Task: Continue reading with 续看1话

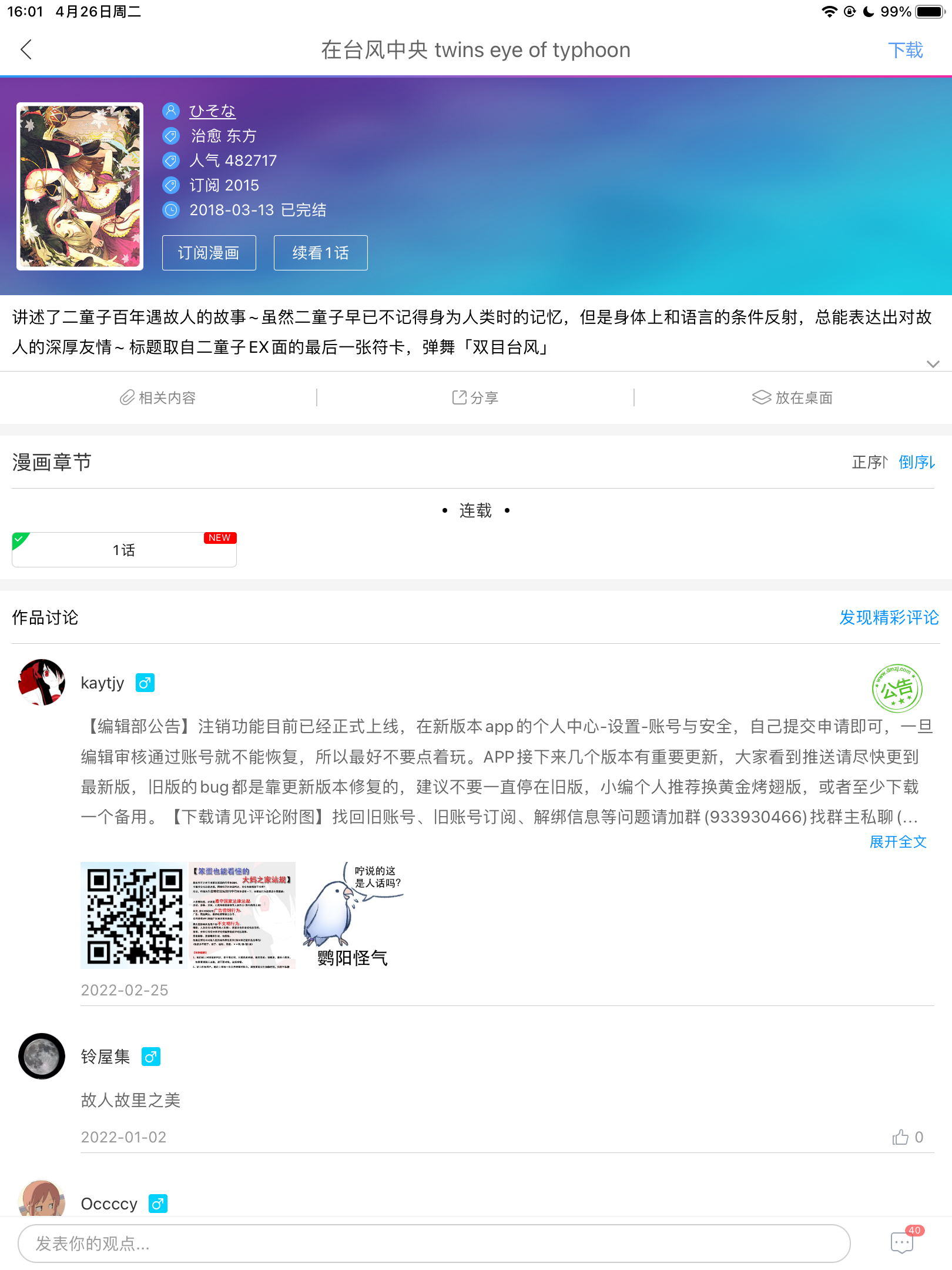Action: point(320,253)
